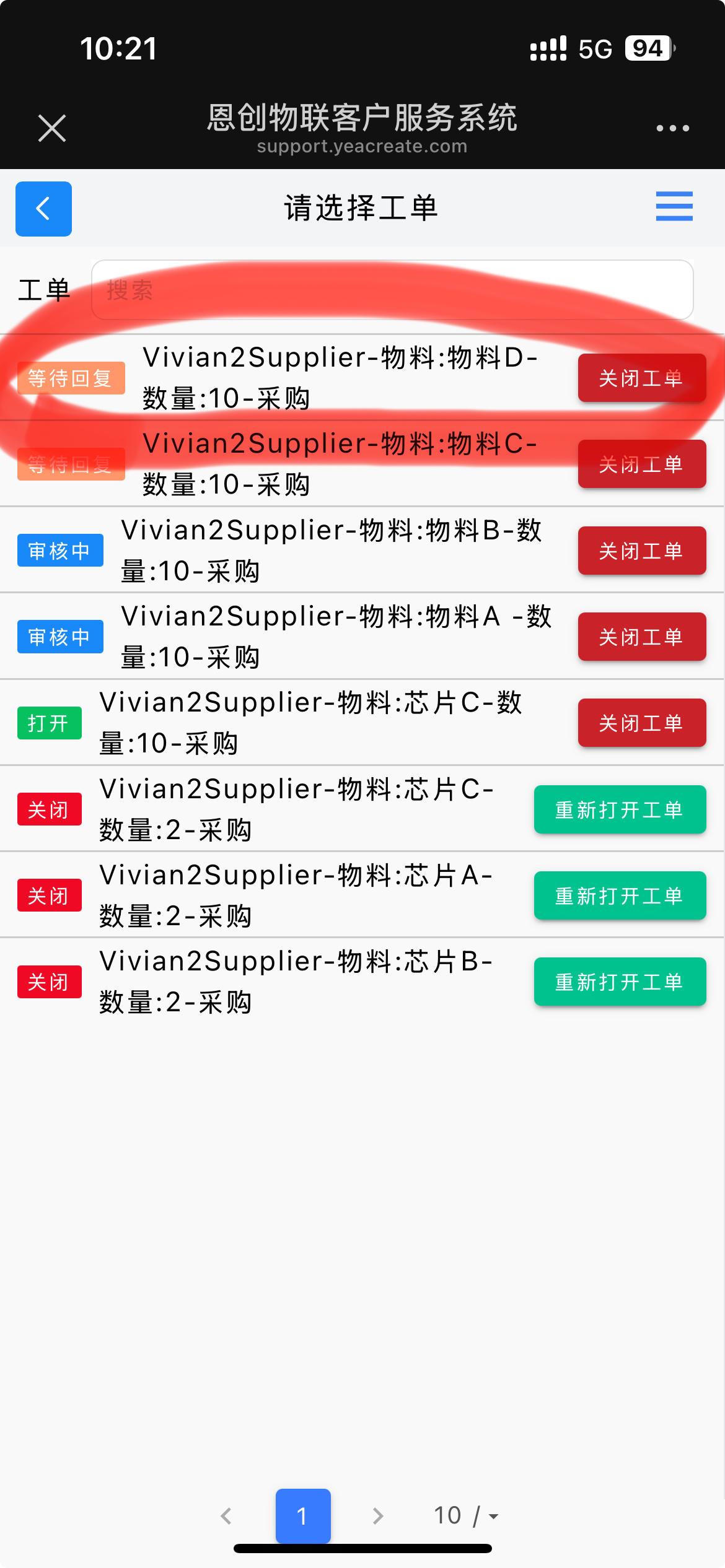Viewport: 725px width, 1568px height.
Task: Go to the next page arrow
Action: coord(377,1515)
